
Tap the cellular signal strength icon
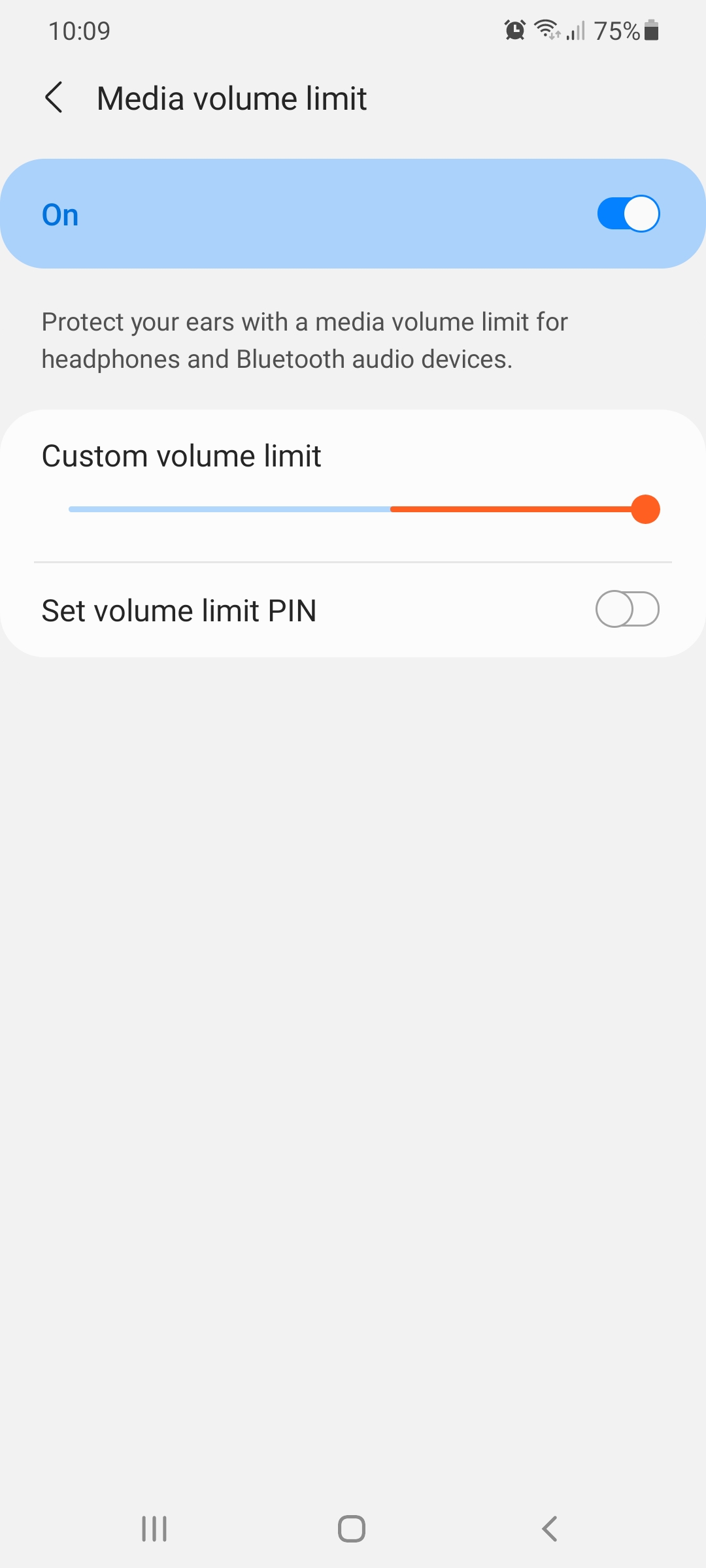[575, 30]
